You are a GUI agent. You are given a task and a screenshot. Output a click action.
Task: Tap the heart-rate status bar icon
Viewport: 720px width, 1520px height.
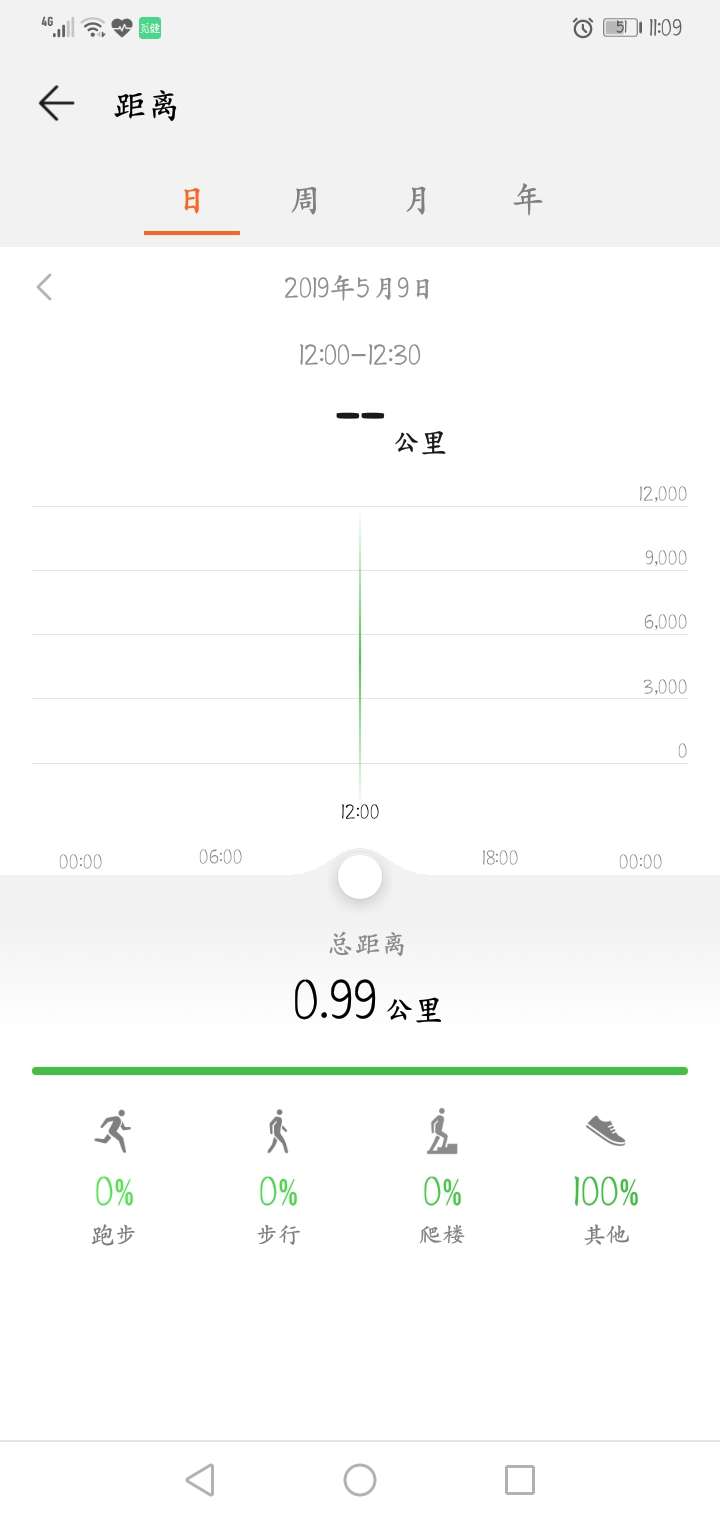[120, 27]
